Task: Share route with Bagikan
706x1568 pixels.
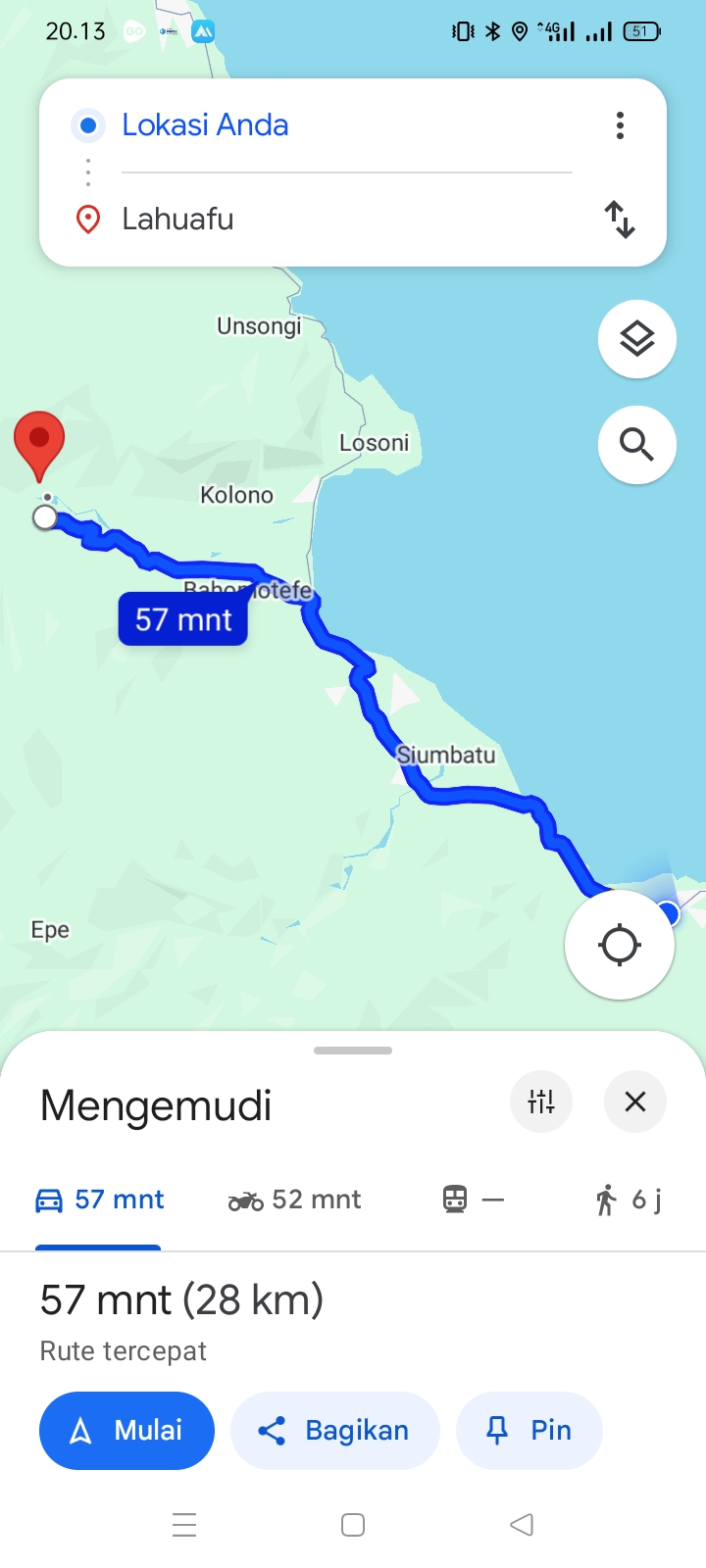Action: pyautogui.click(x=335, y=1431)
